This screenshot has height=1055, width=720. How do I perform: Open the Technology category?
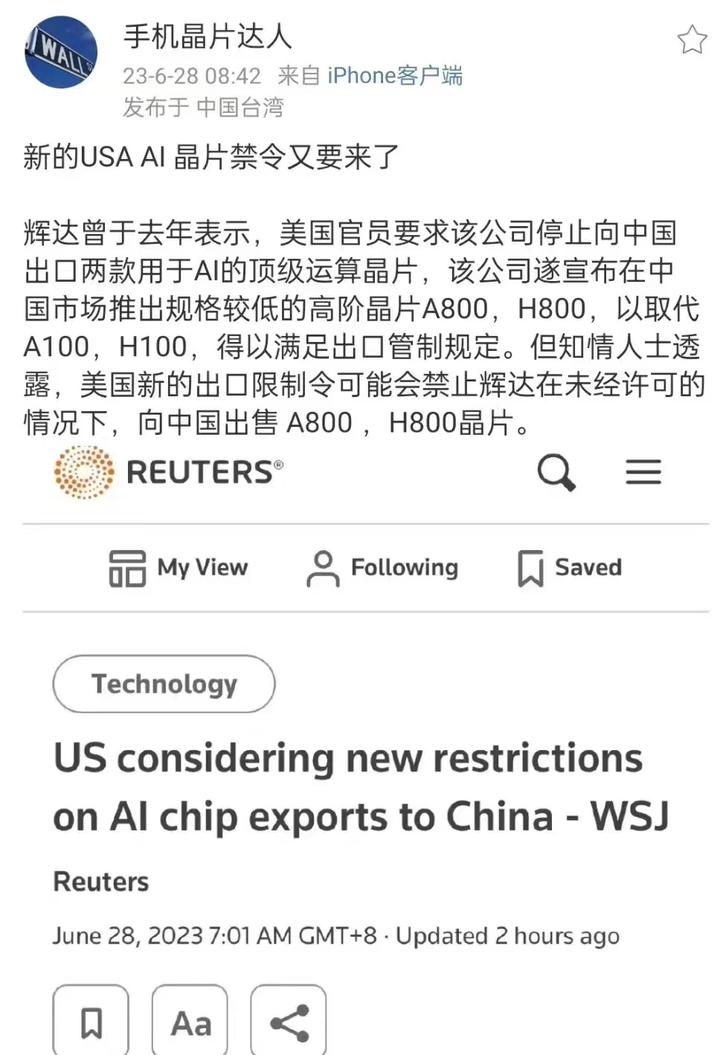tap(163, 684)
